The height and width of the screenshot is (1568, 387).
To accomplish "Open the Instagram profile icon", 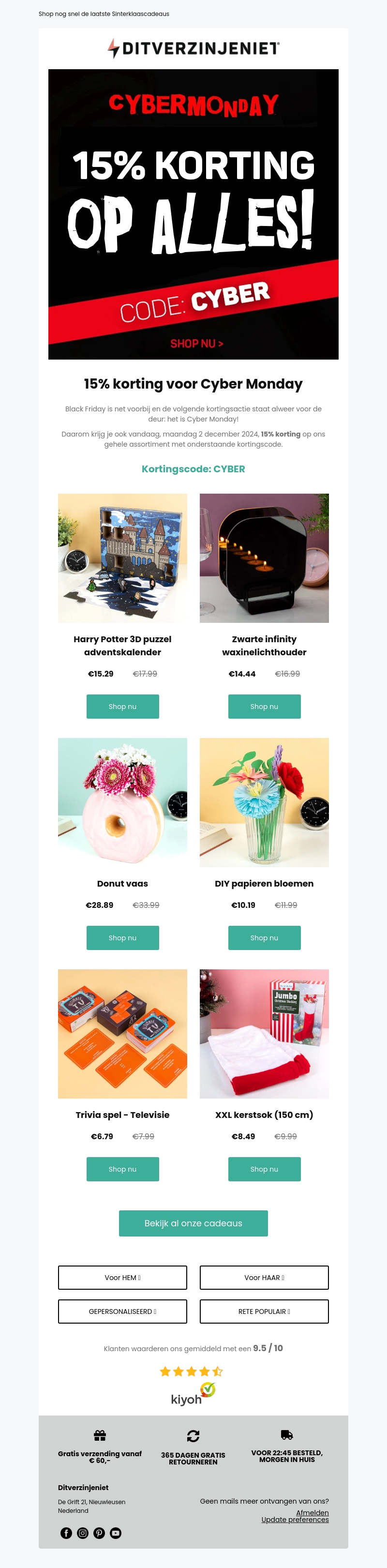I will [83, 1533].
